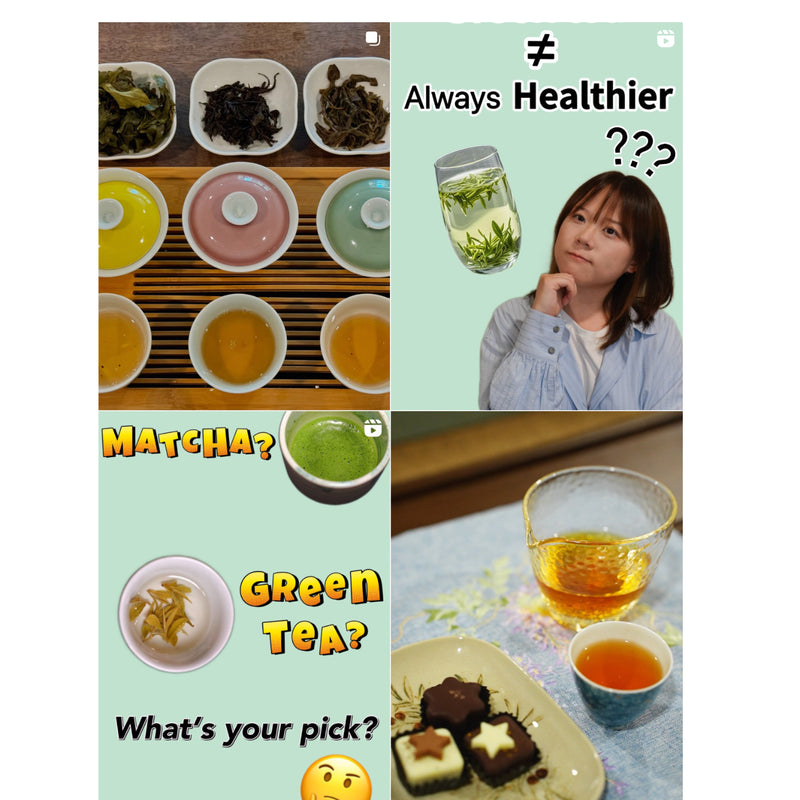
Task: Open the tea with chocolates photo post
Action: (537, 605)
